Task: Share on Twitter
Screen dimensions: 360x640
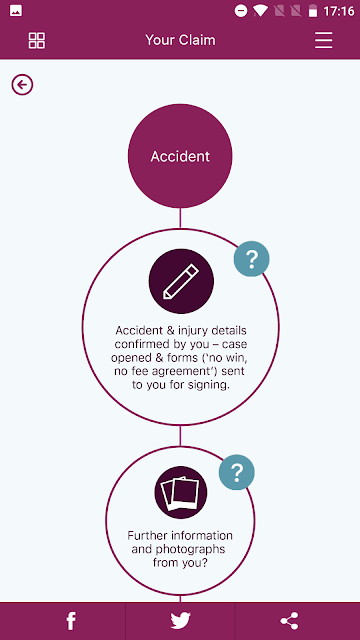Action: (180, 621)
